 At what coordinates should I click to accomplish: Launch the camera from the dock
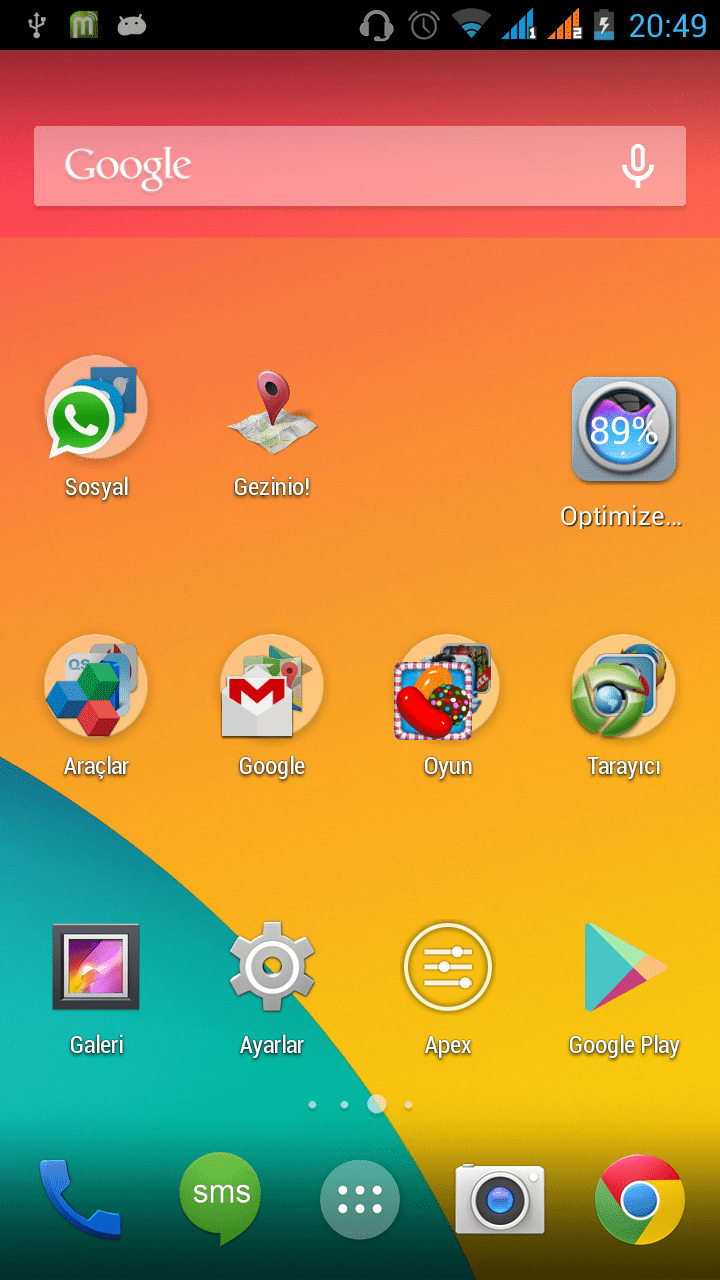pos(500,1198)
